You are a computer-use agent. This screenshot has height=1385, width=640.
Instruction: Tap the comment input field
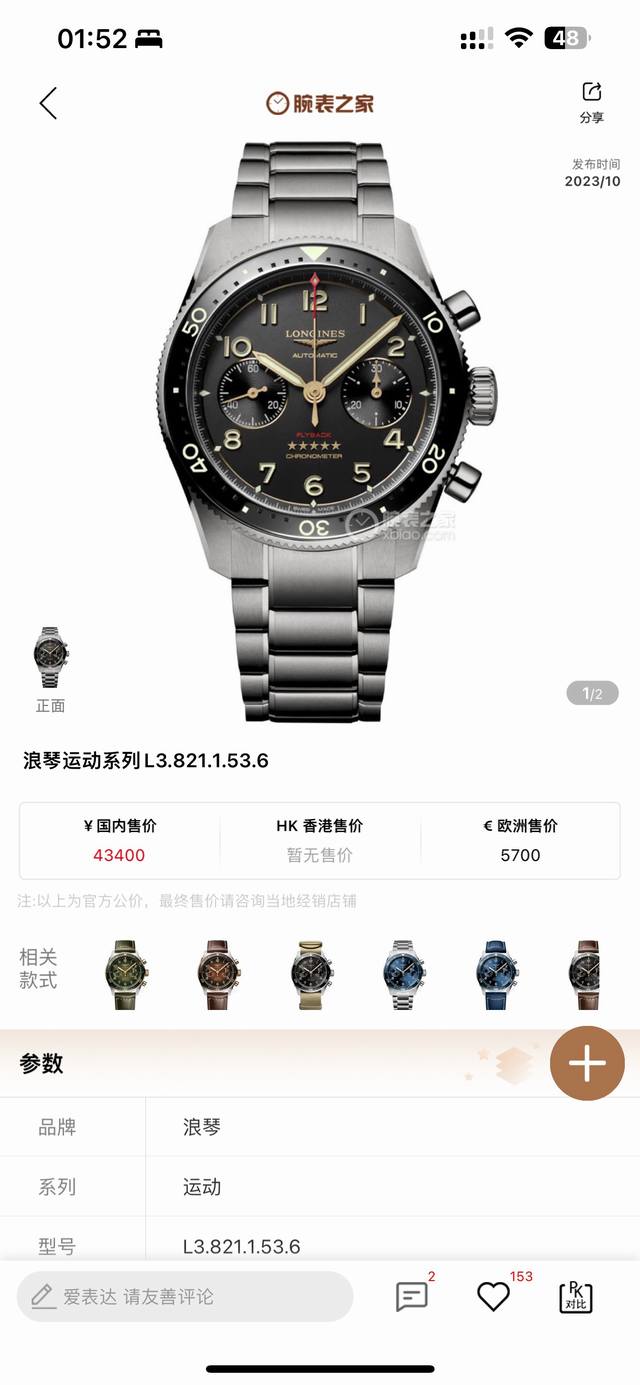pyautogui.click(x=185, y=1297)
